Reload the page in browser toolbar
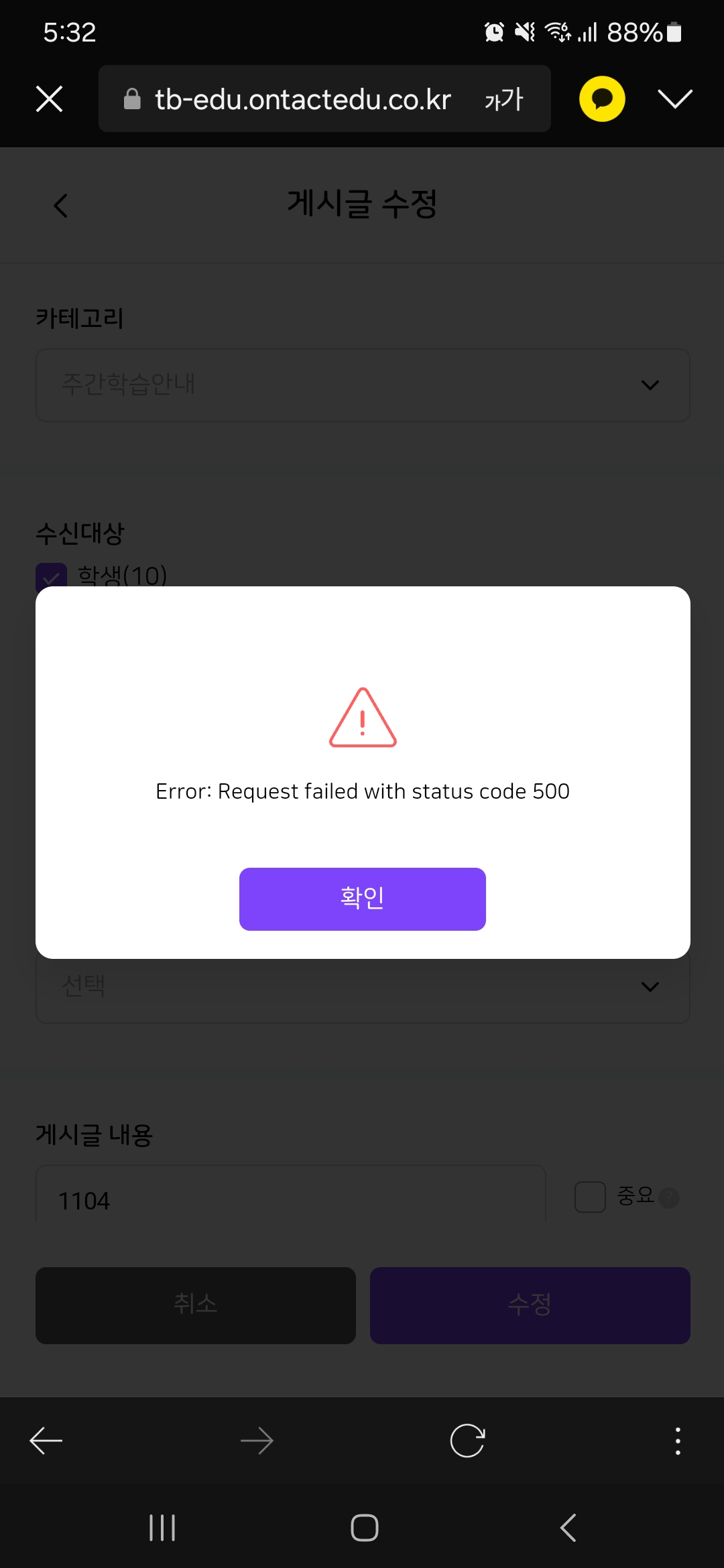Screen dimensions: 724x1568 click(x=467, y=1441)
